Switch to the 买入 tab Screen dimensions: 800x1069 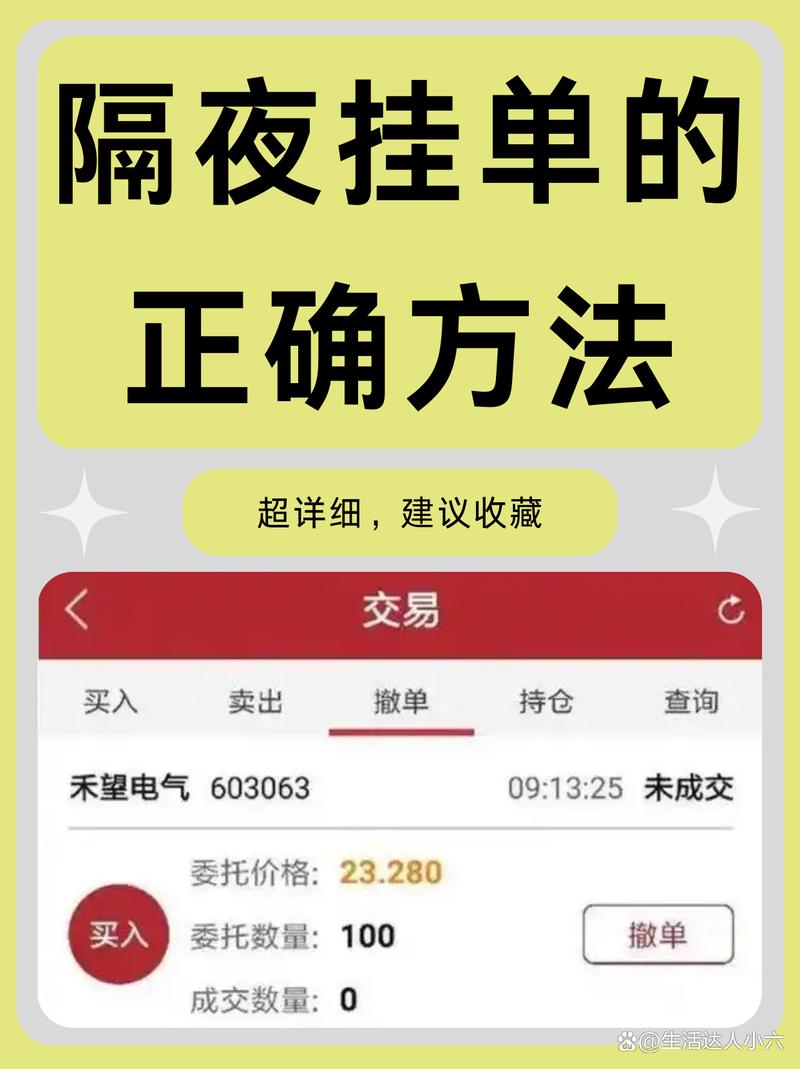[x=110, y=704]
